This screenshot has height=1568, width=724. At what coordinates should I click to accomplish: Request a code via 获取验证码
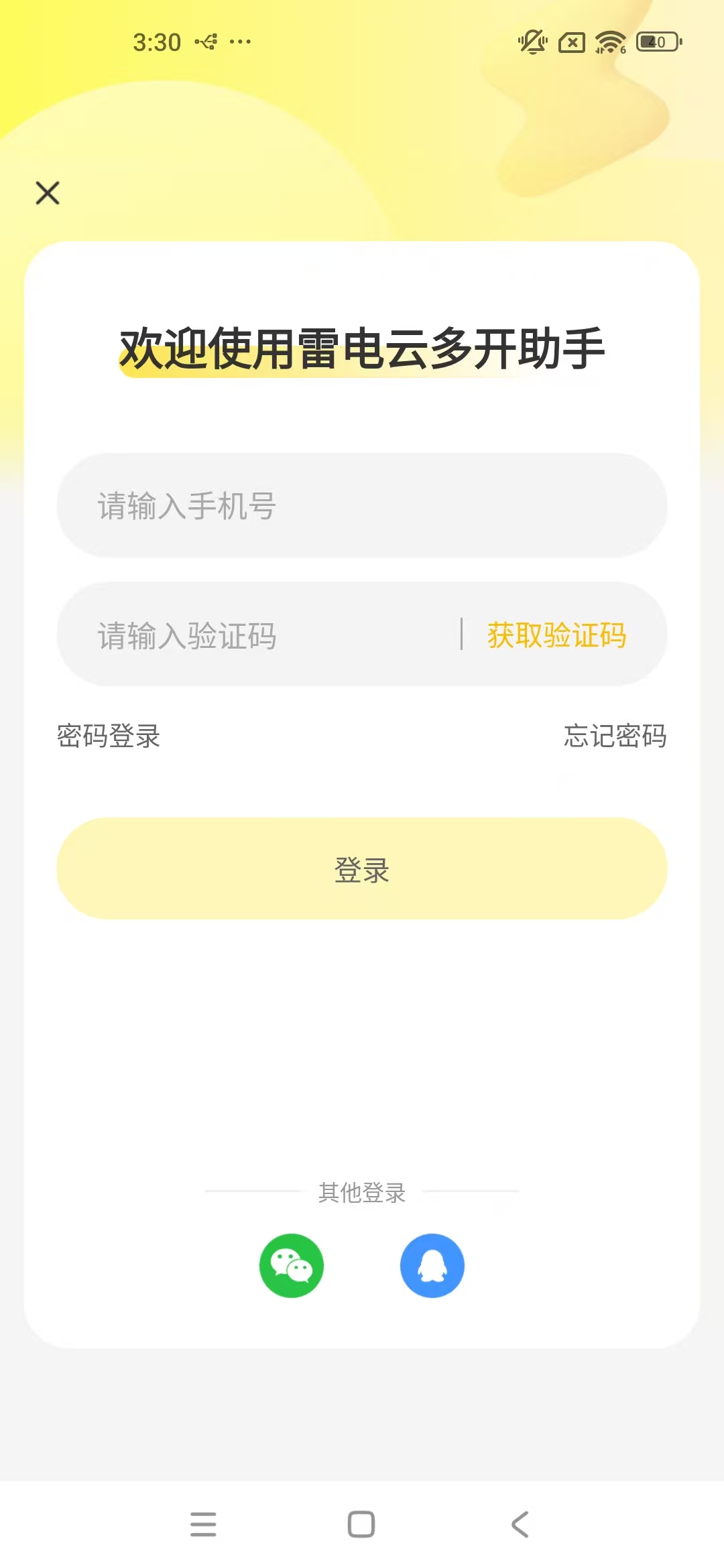[x=556, y=635]
